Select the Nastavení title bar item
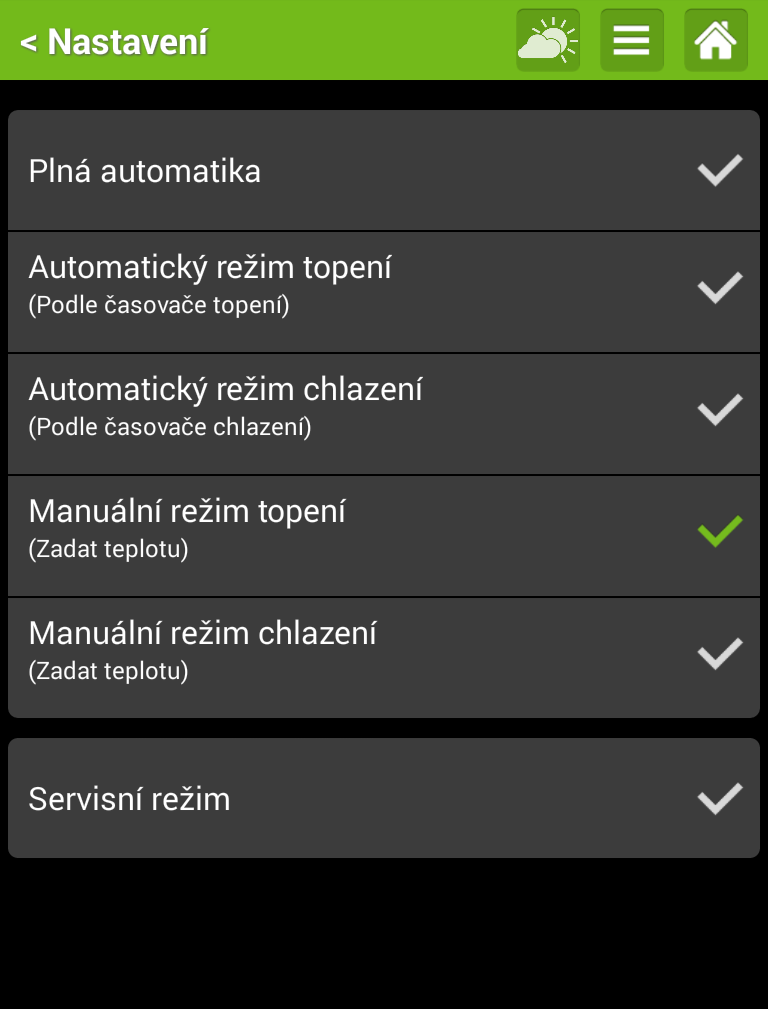This screenshot has height=1009, width=768. point(112,42)
